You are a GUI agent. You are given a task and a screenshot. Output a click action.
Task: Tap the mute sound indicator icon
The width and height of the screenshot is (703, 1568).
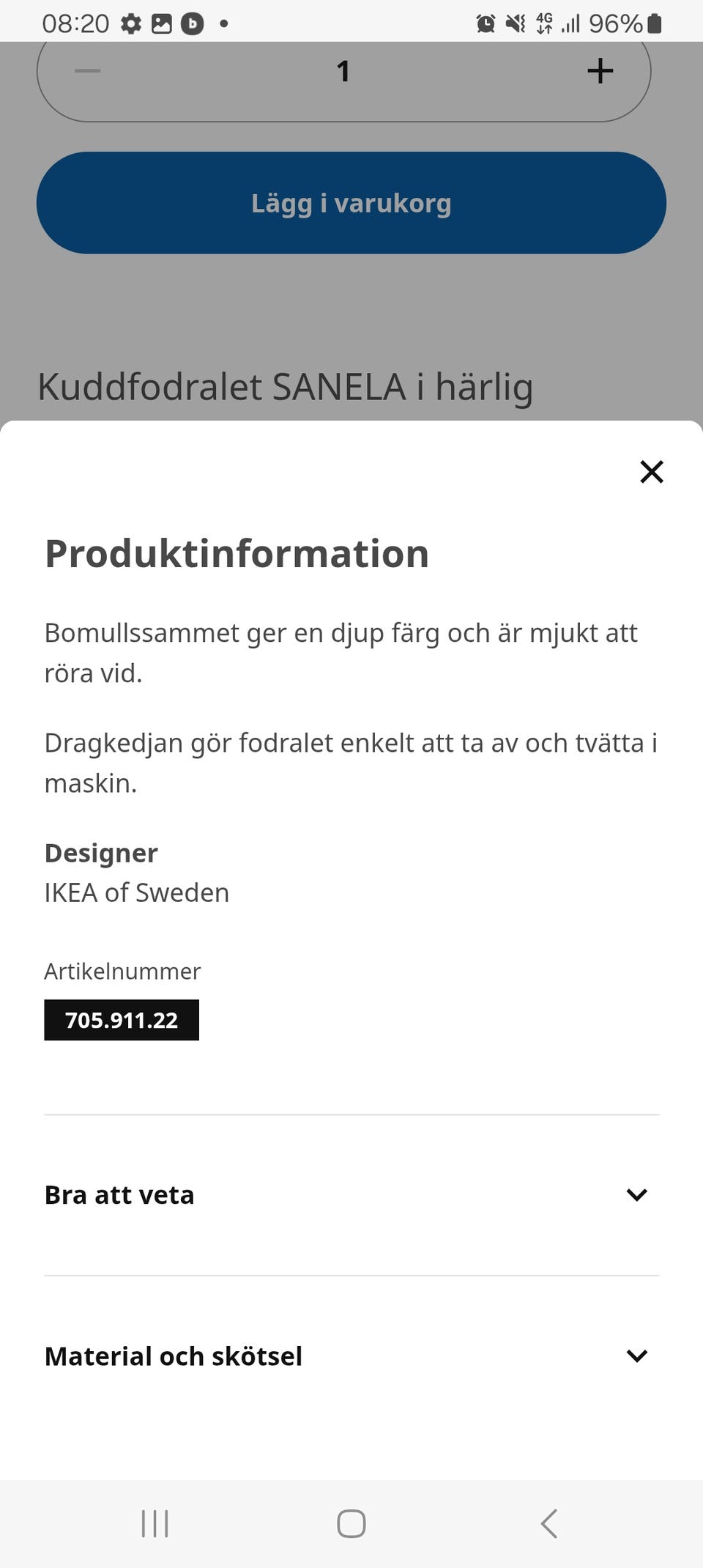[x=515, y=23]
